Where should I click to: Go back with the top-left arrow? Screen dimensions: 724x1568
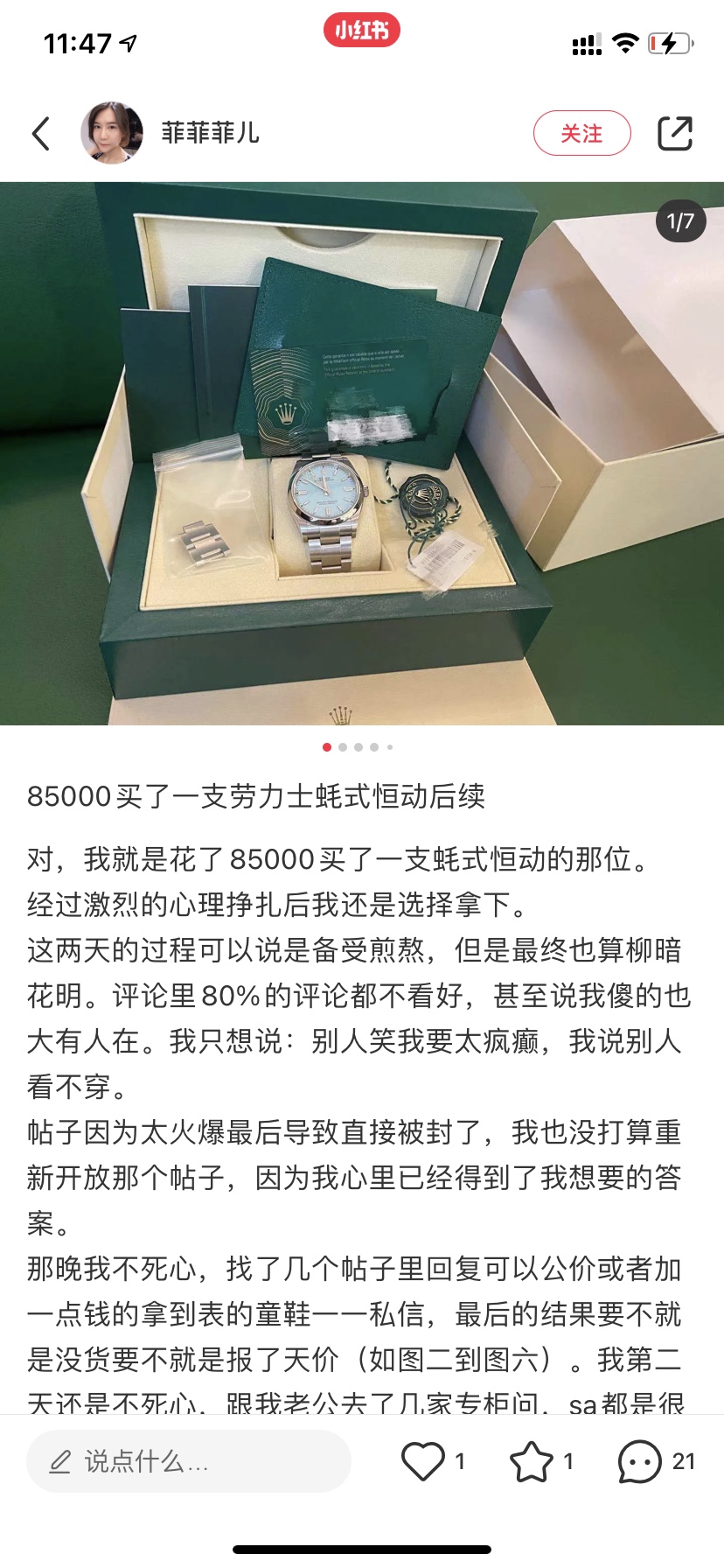pos(41,133)
